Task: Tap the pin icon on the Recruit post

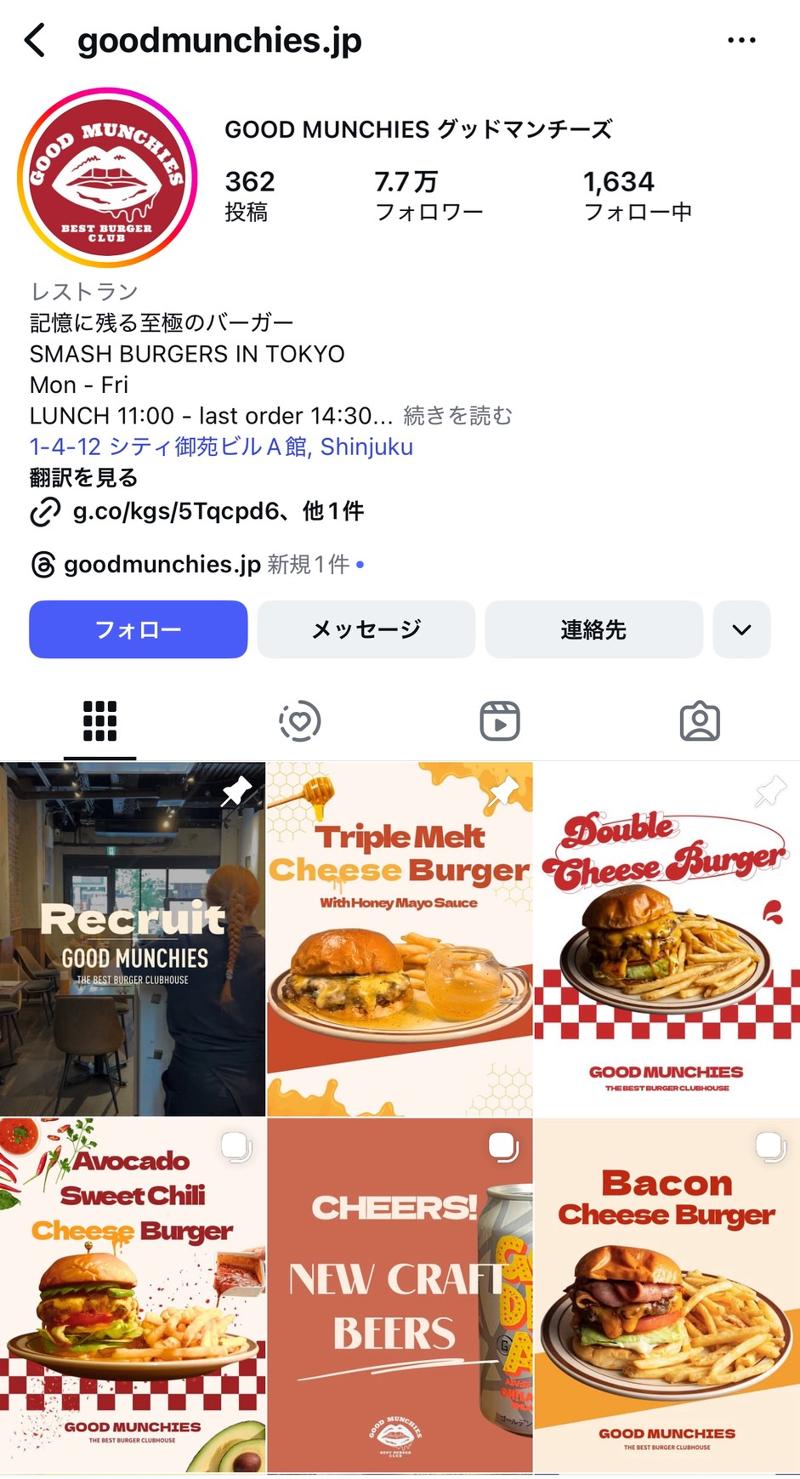Action: tap(236, 789)
